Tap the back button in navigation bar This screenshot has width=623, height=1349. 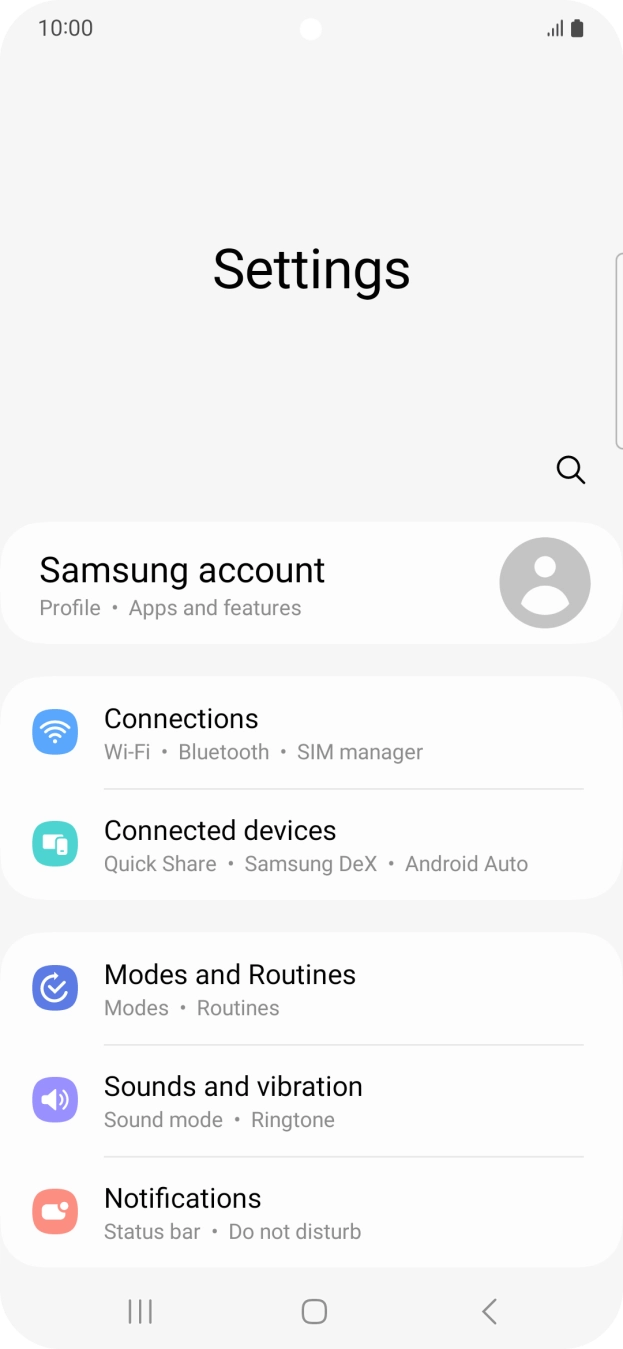click(x=489, y=1311)
